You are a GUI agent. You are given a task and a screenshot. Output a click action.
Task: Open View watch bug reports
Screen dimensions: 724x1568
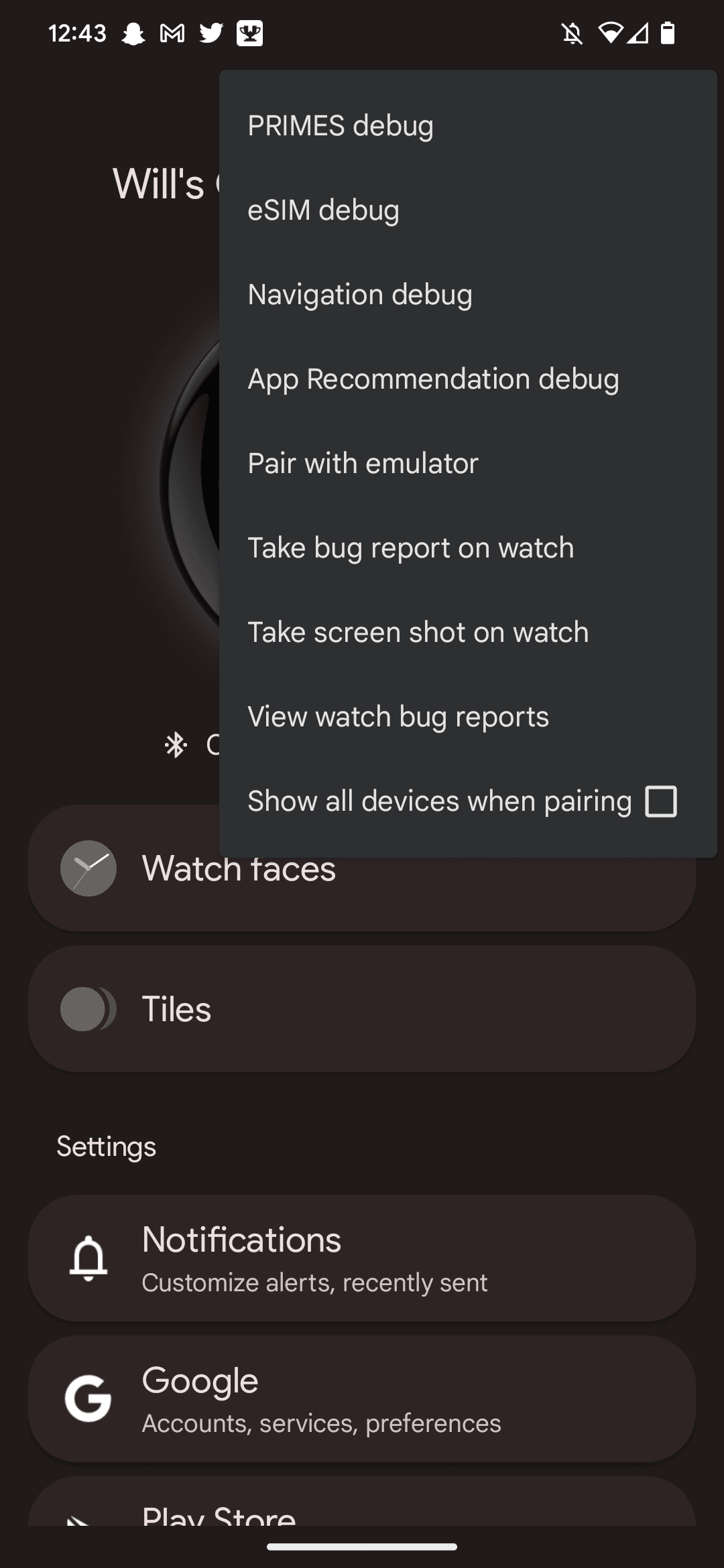398,716
